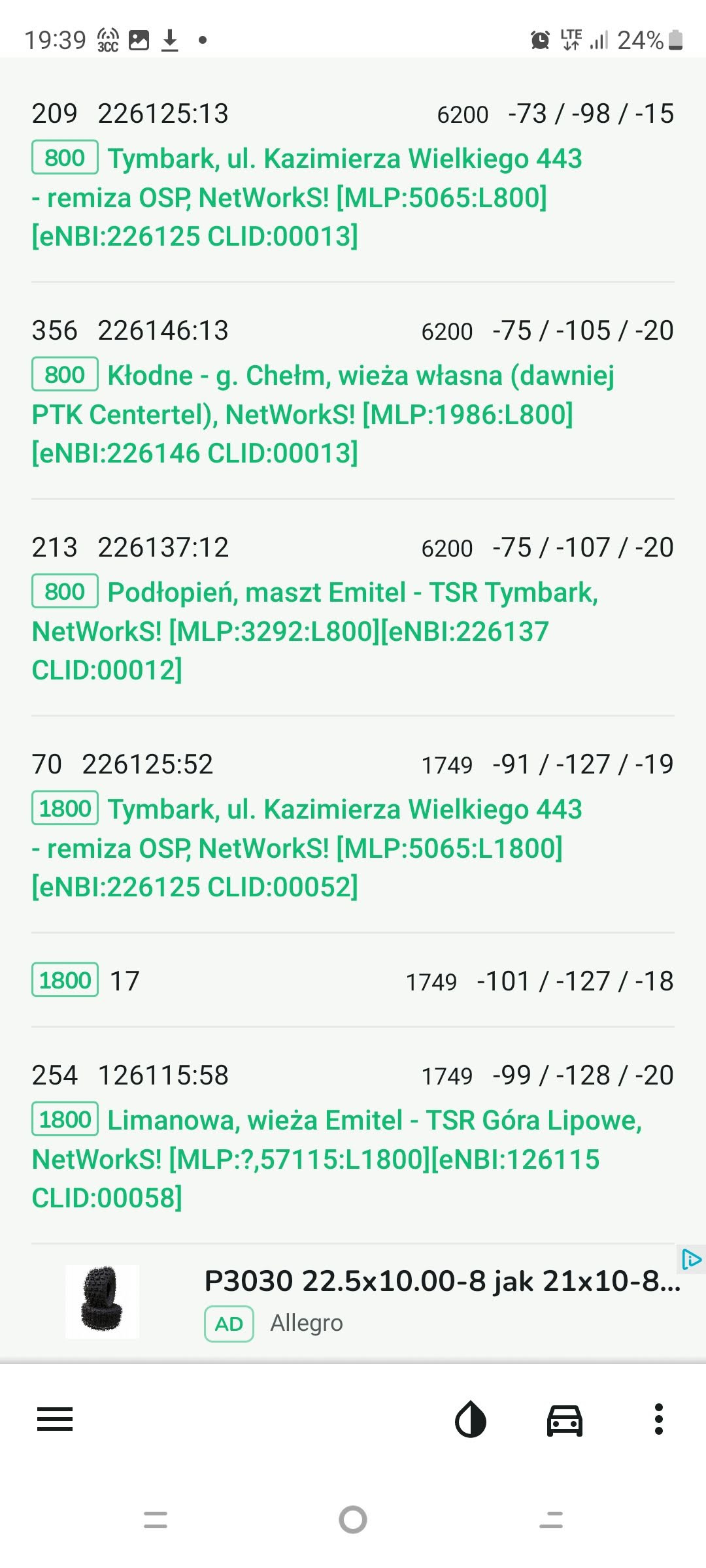Open the Kłodne - g. Chełm cell entry

[x=353, y=413]
